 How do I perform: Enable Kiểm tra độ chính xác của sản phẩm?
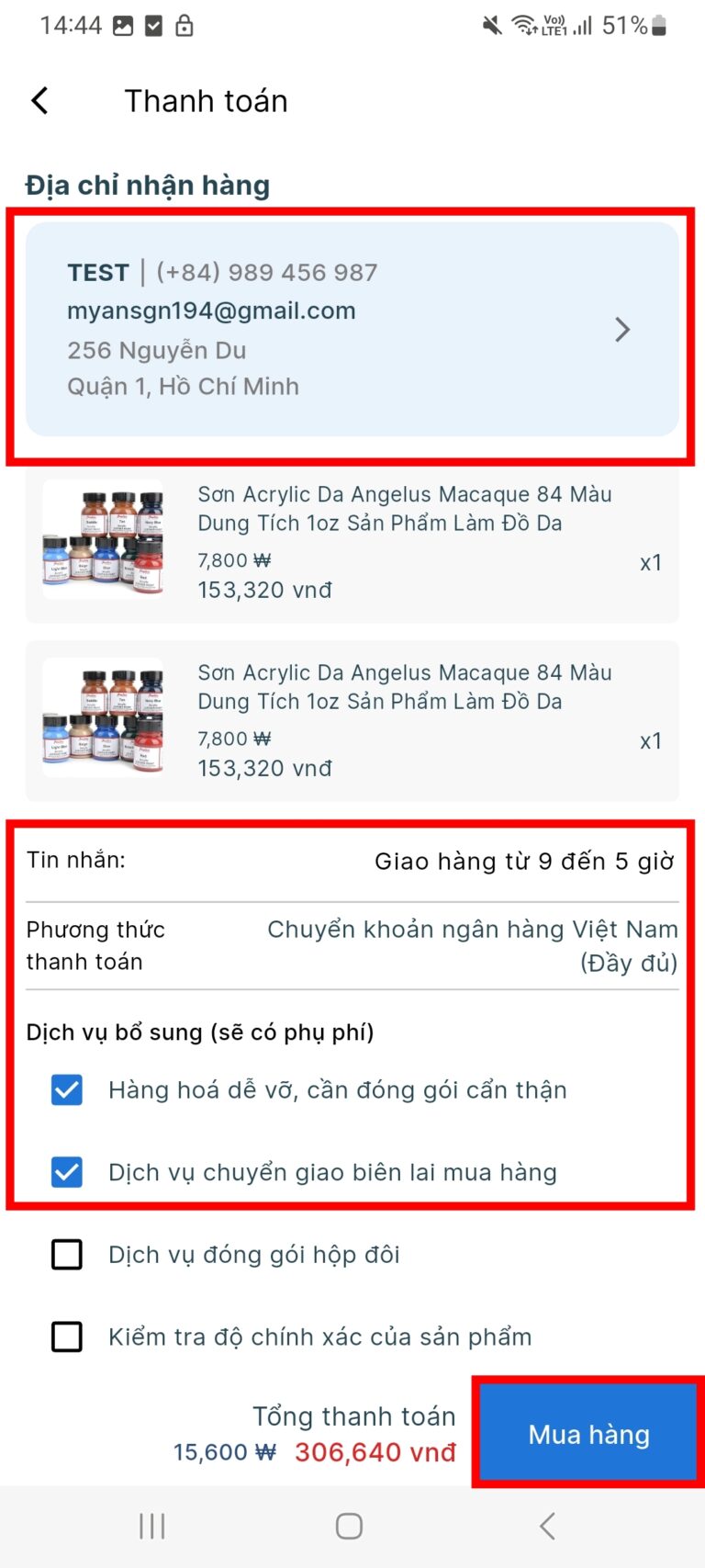(x=67, y=1337)
